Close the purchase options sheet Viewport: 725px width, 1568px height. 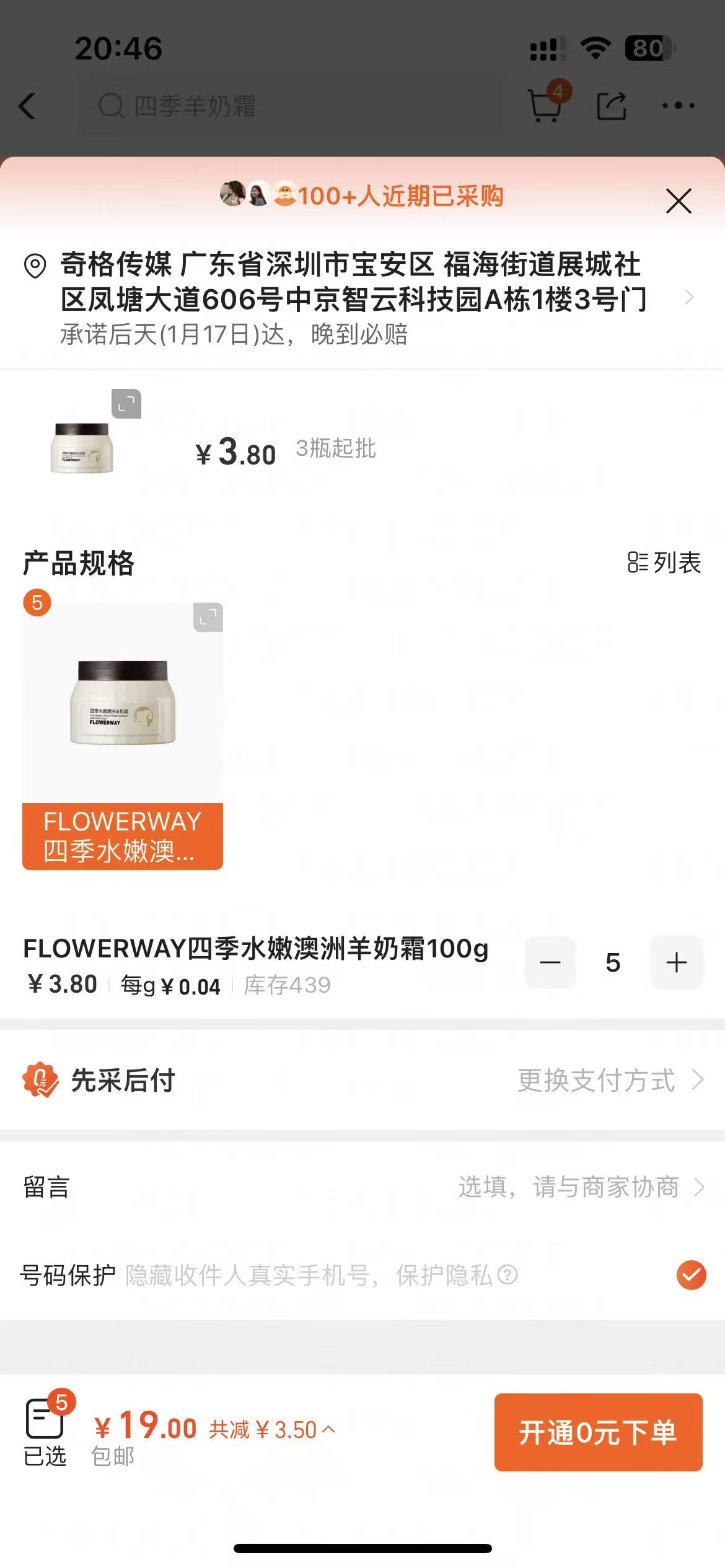[x=679, y=201]
